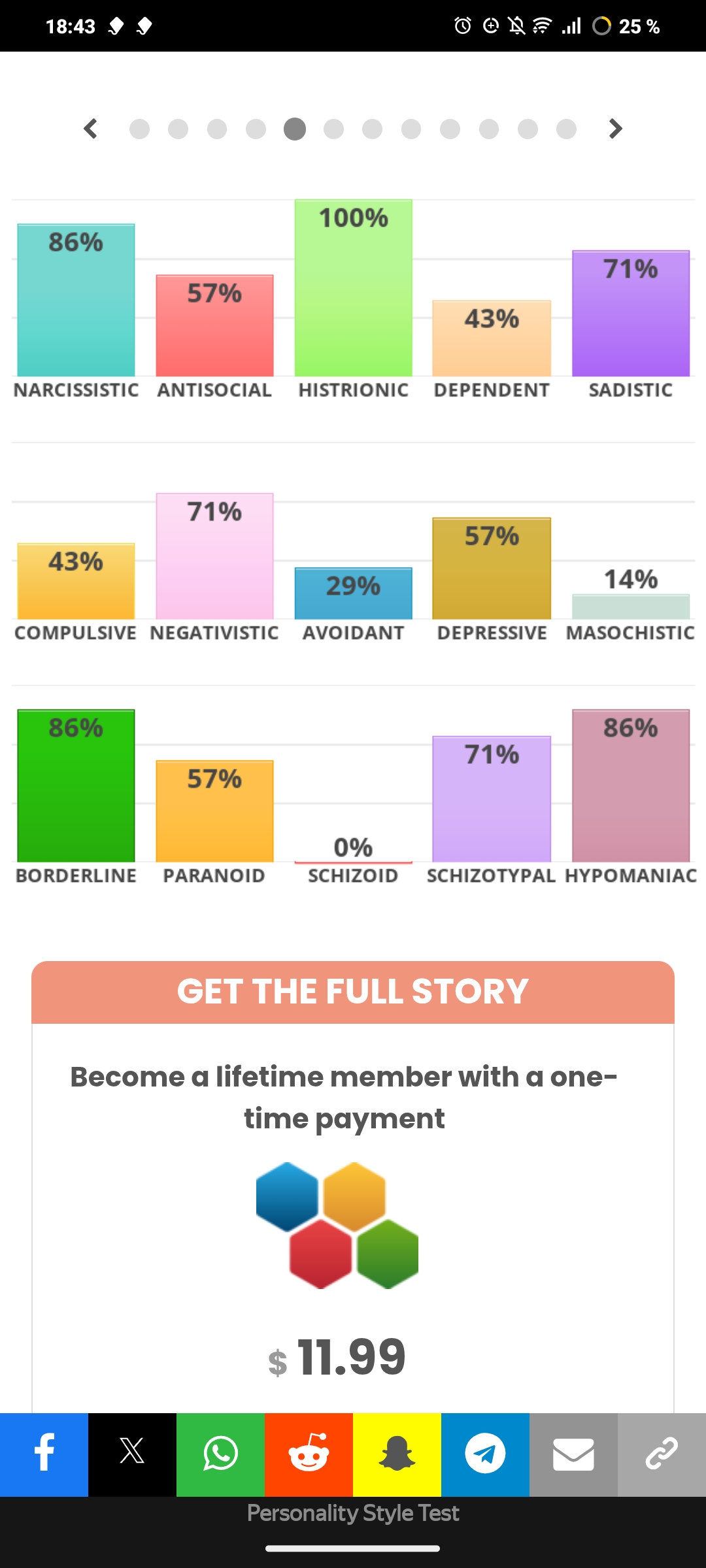Share results via WhatsApp
706x1568 pixels.
pyautogui.click(x=220, y=1454)
